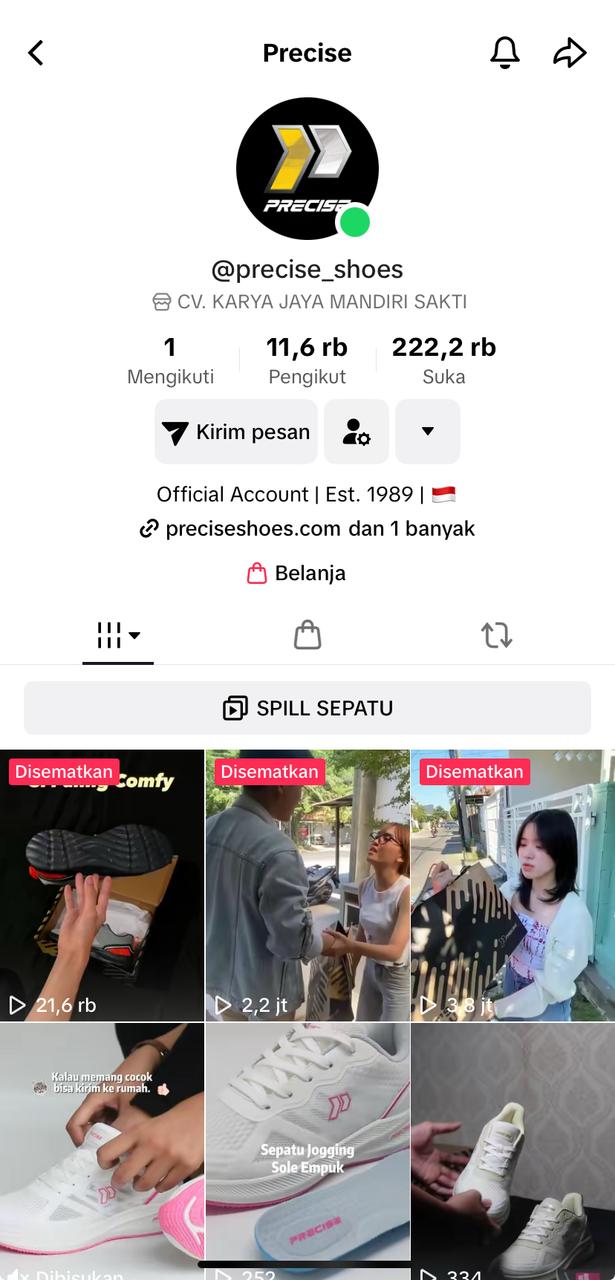Go back using the top-left arrow
This screenshot has width=615, height=1280.
pyautogui.click(x=36, y=53)
